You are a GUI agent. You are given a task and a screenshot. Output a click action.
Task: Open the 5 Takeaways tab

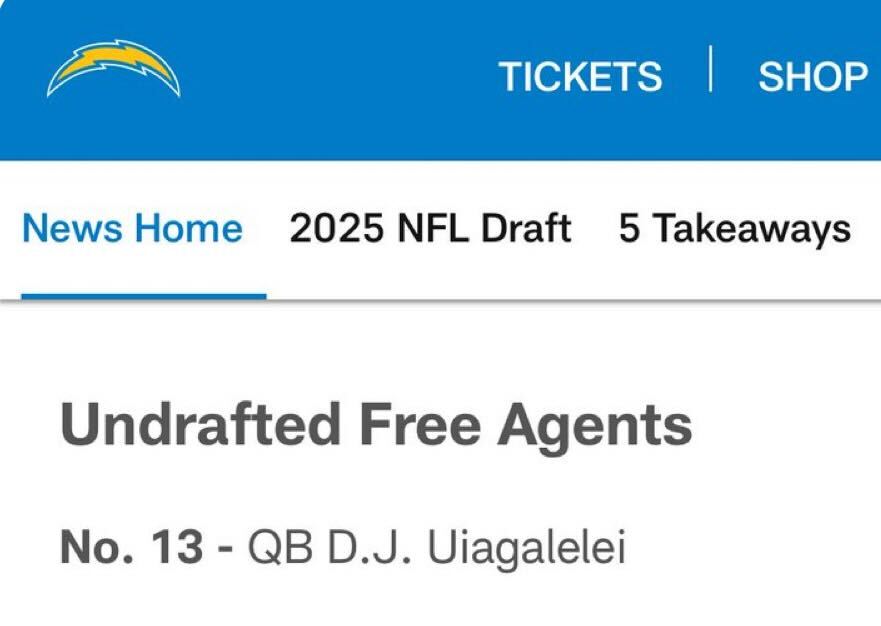(x=734, y=229)
